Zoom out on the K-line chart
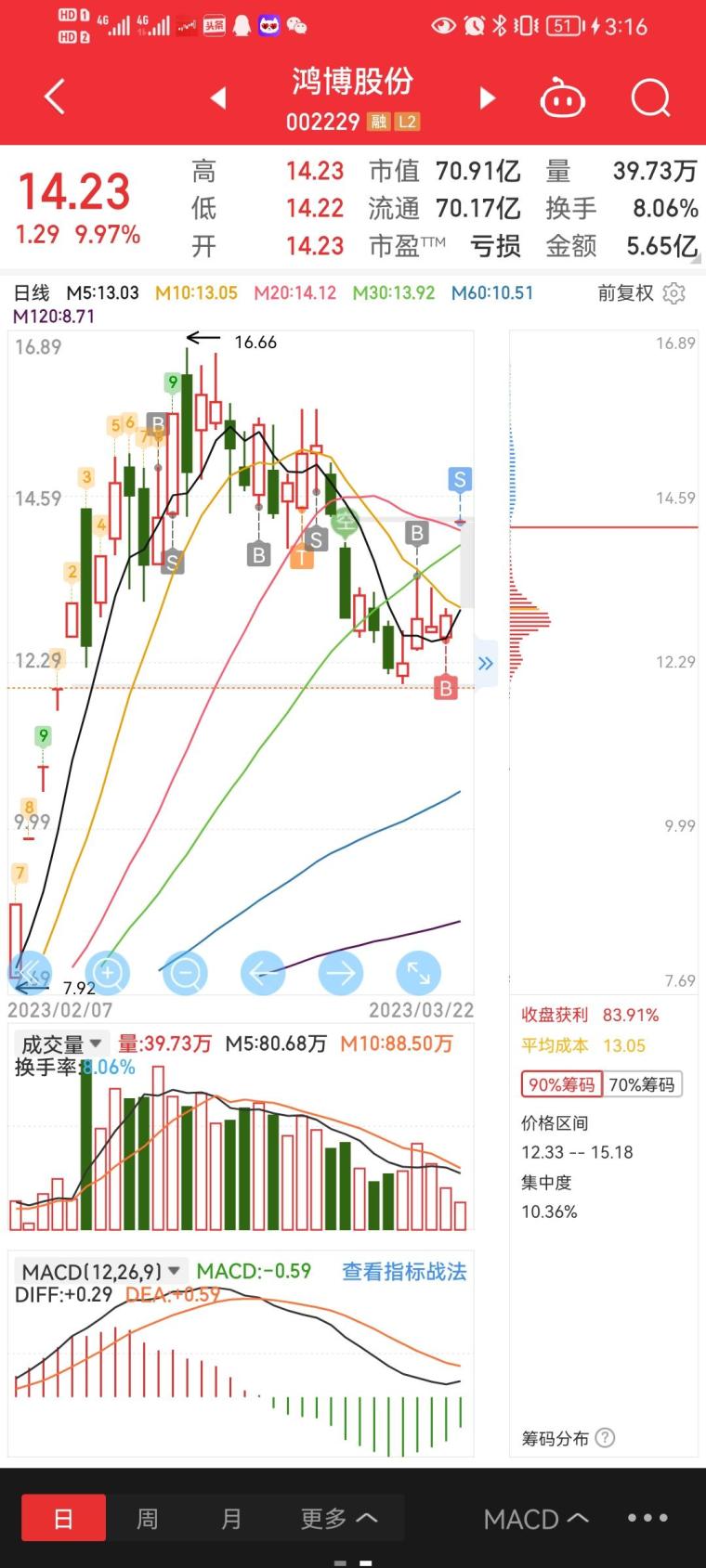The height and width of the screenshot is (1568, 706). (x=185, y=973)
